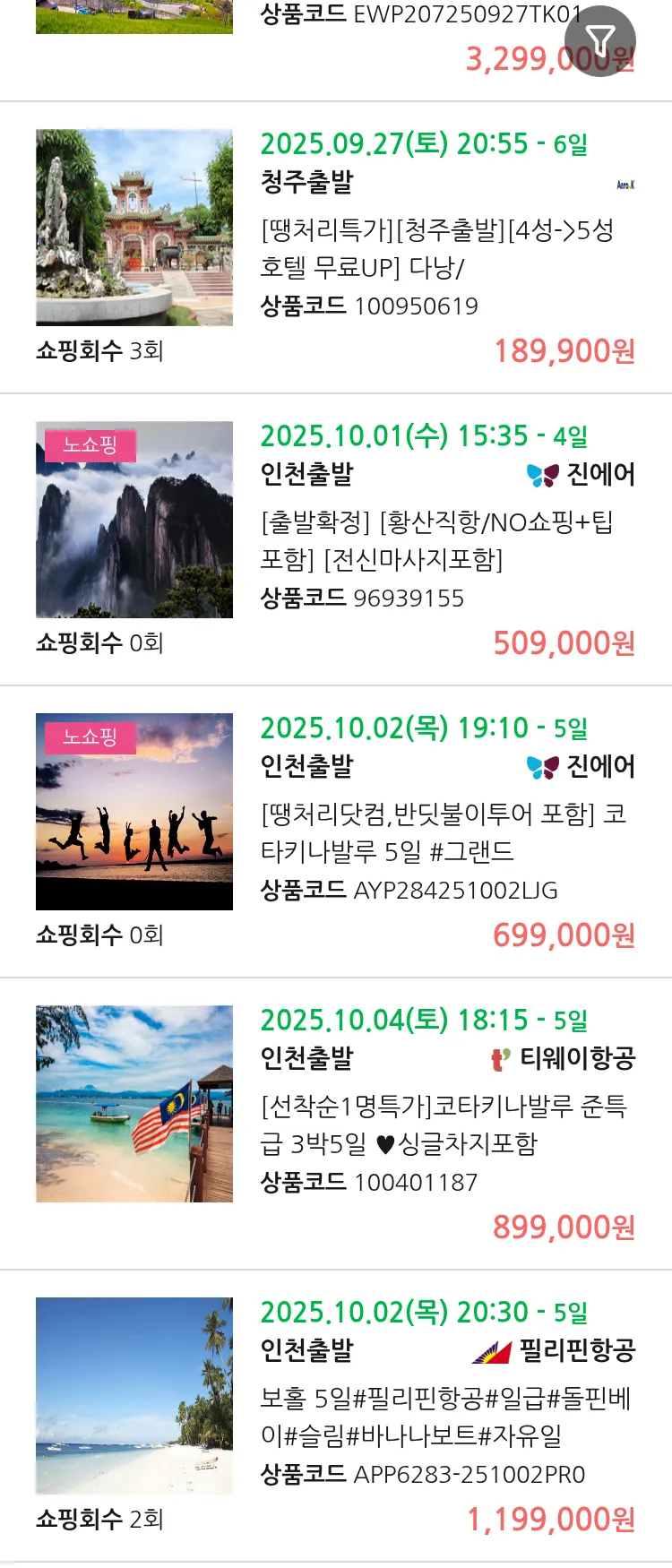The height and width of the screenshot is (1568, 672).
Task: Open the floating filter button
Action: click(x=599, y=41)
